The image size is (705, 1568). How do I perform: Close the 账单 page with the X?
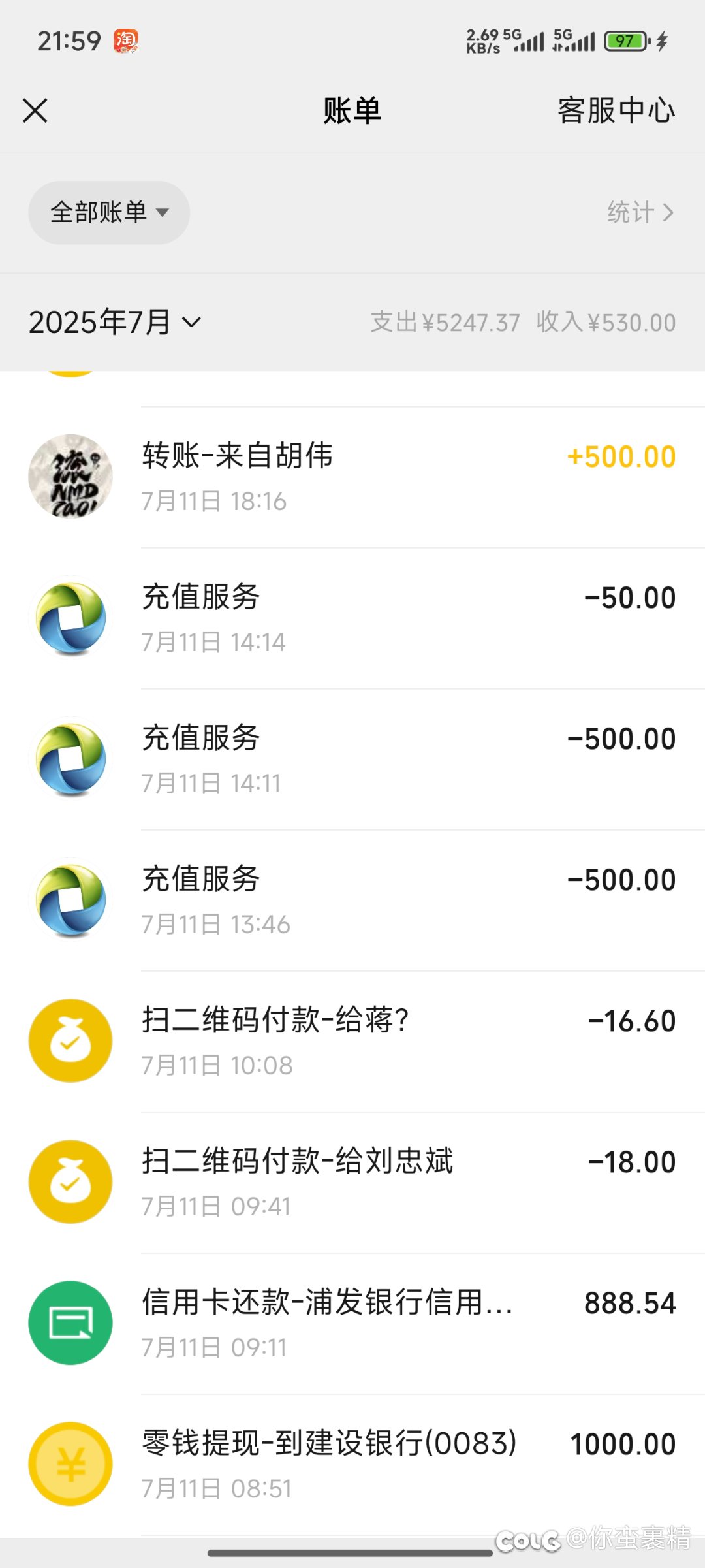pos(35,110)
